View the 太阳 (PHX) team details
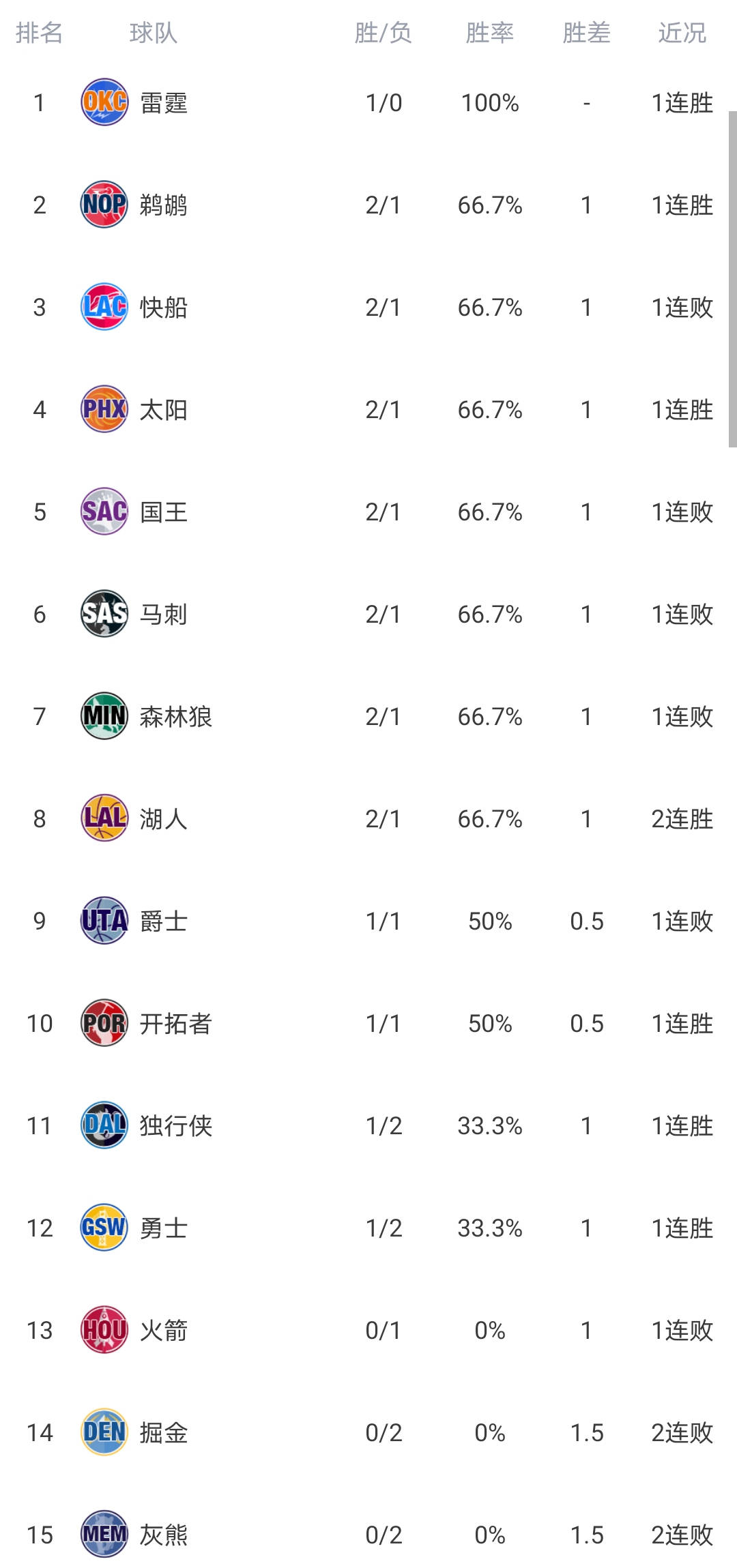 [x=369, y=409]
